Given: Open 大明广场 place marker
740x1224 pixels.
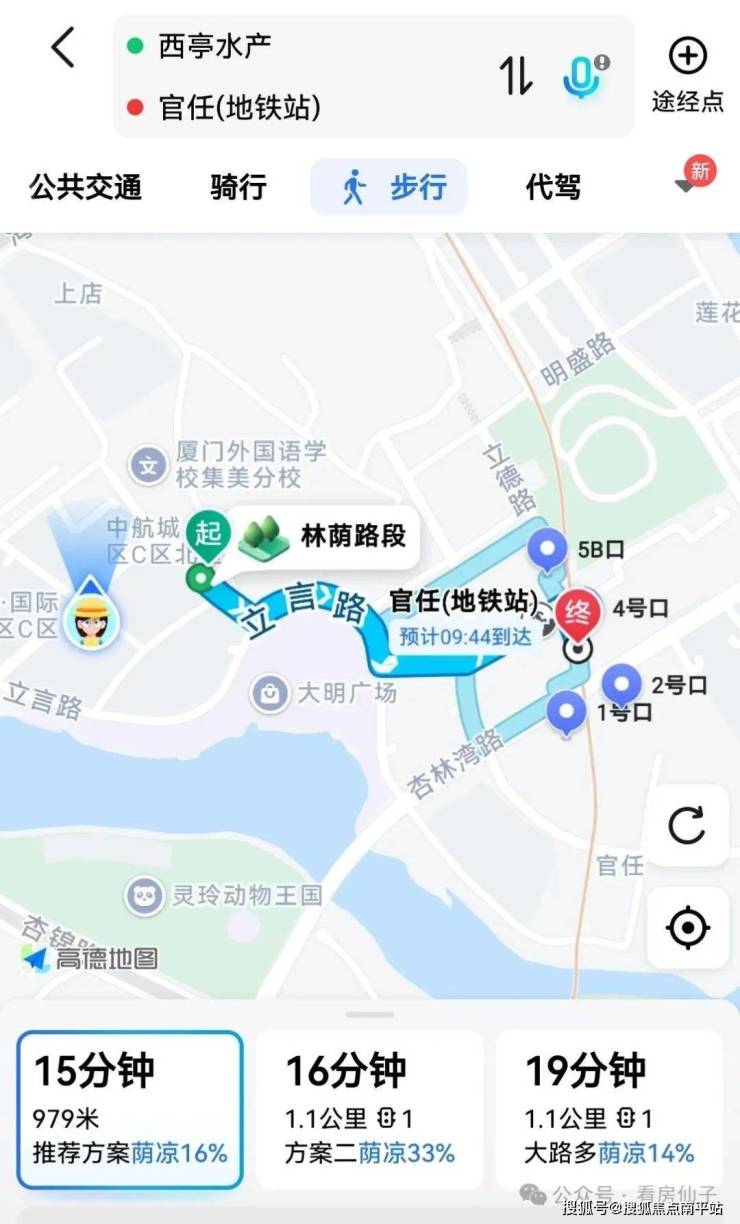Looking at the screenshot, I should coord(270,691).
